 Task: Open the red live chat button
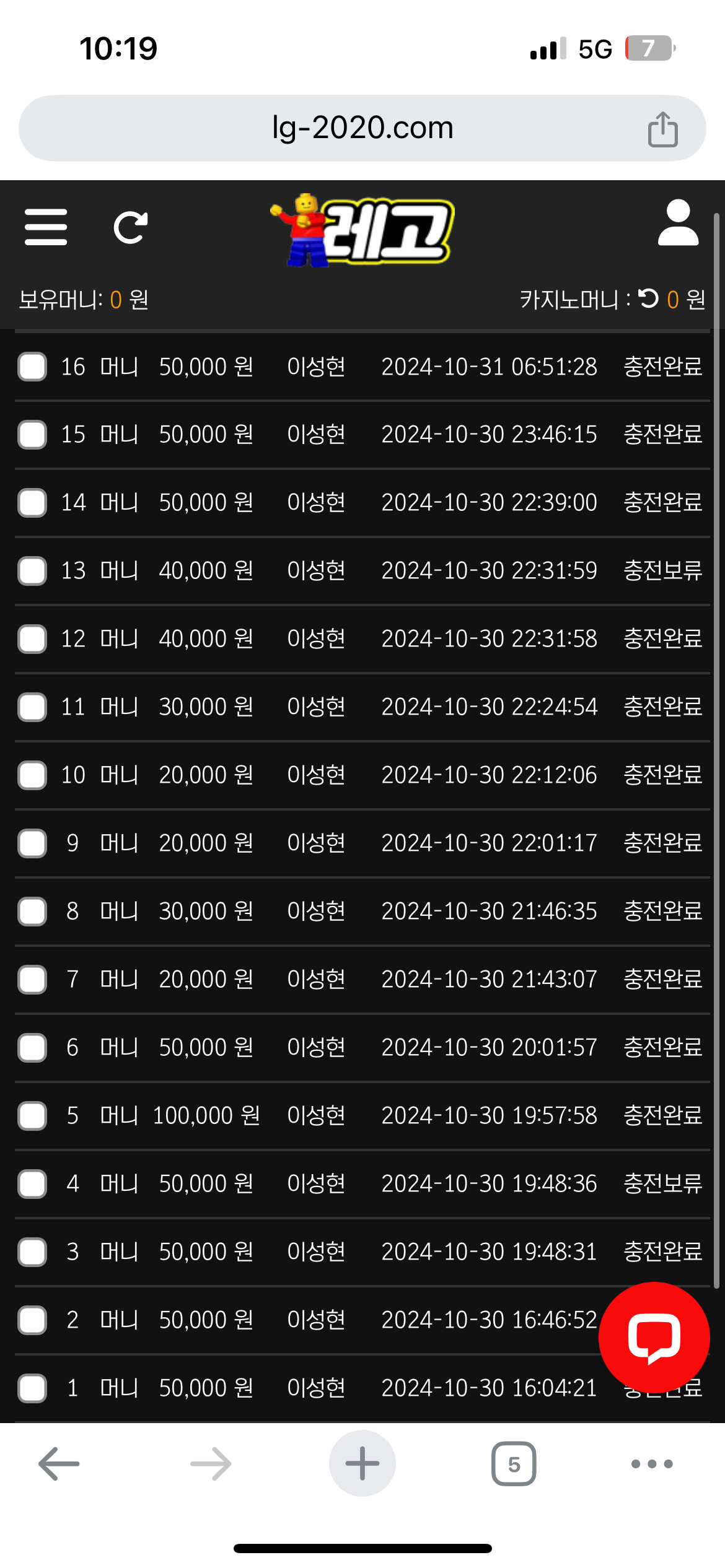654,1338
